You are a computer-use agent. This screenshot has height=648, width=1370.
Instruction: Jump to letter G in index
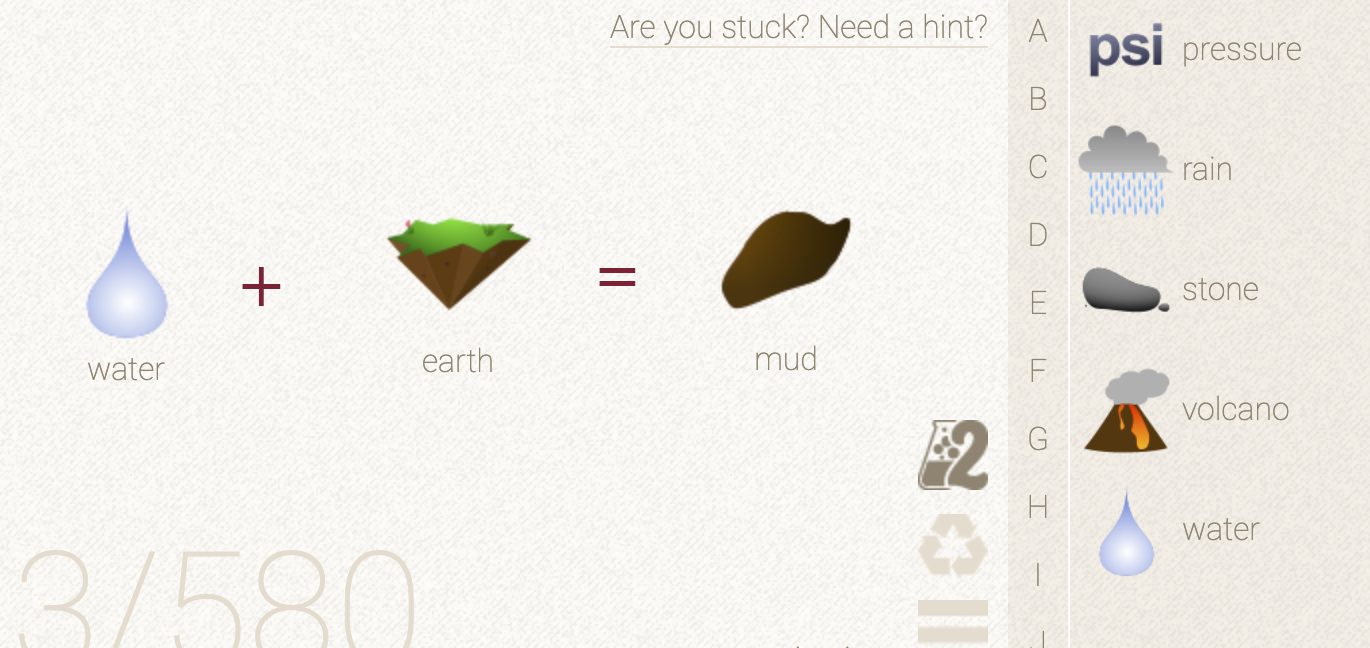1038,439
